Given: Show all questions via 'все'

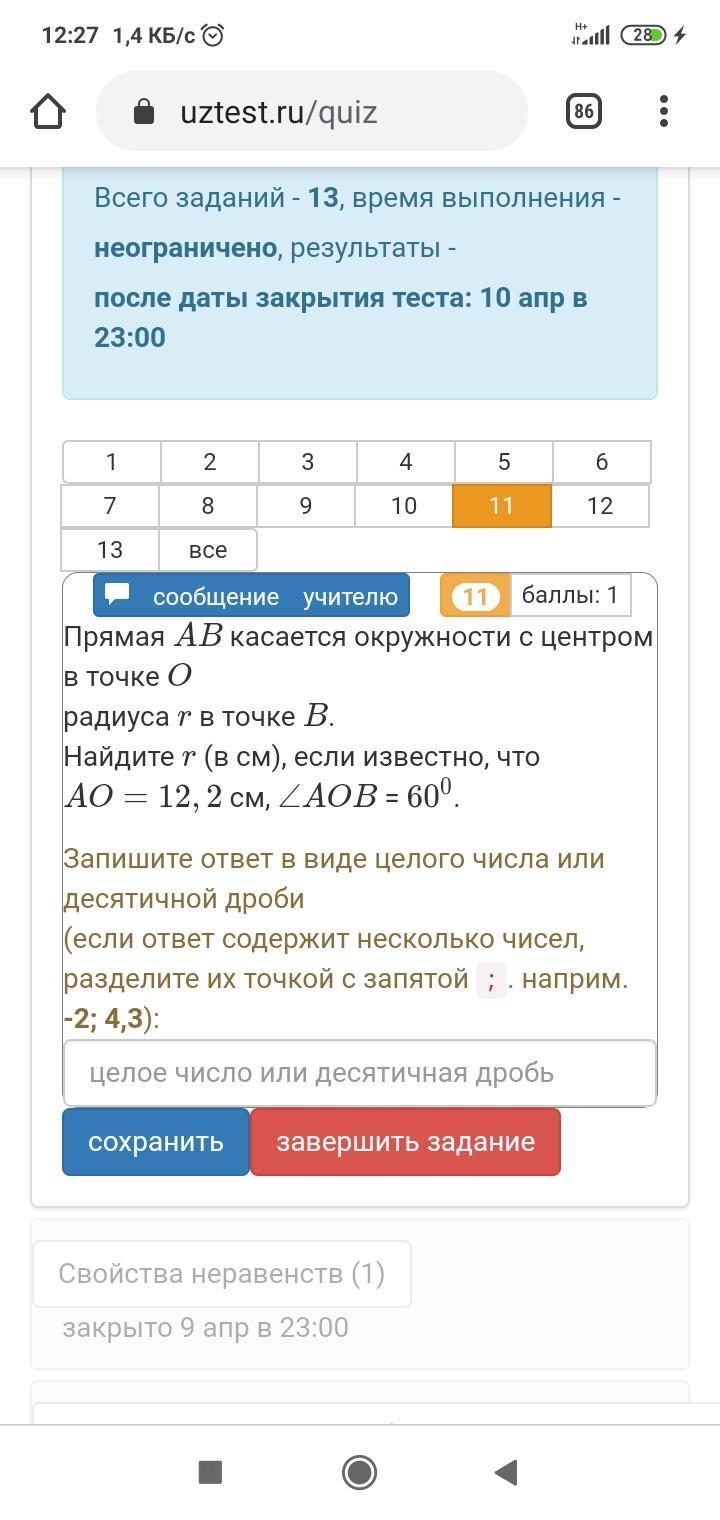Looking at the screenshot, I should point(208,550).
